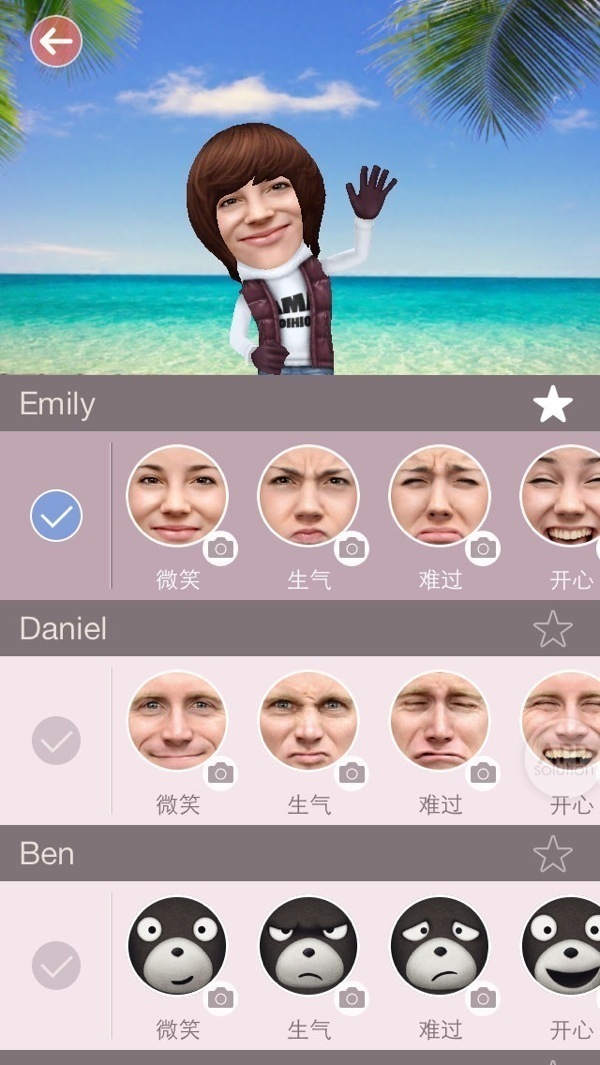Select Ben's 微笑 smiling bear face

(x=177, y=945)
